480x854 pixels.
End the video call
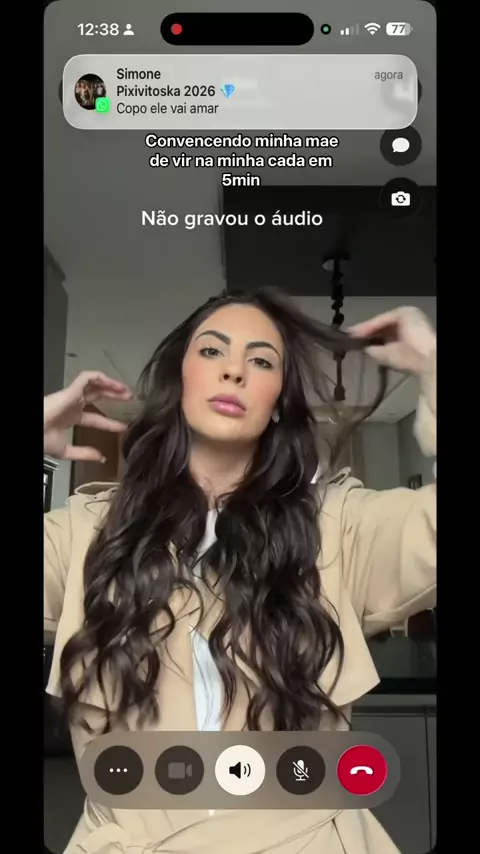tap(362, 770)
